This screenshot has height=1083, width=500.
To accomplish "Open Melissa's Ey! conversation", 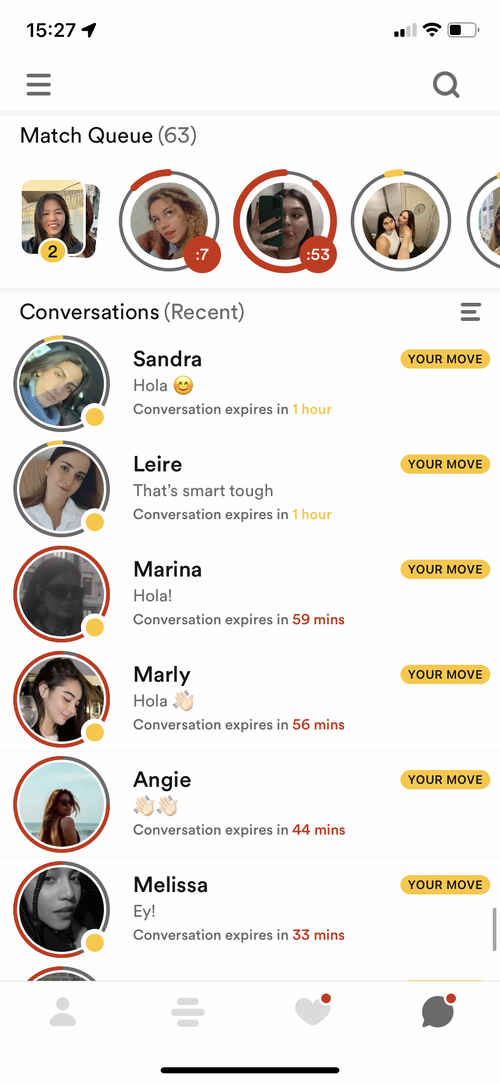I will point(250,909).
